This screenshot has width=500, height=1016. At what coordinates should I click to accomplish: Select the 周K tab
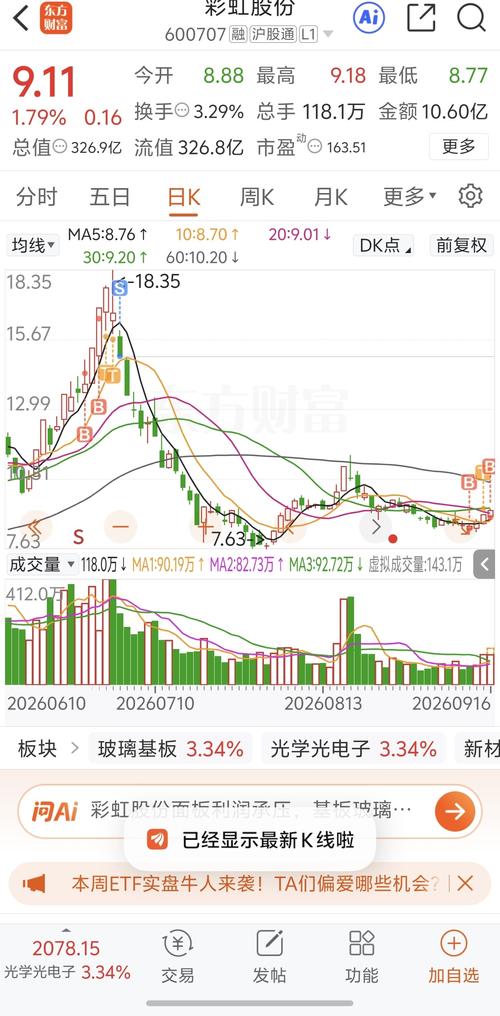pyautogui.click(x=257, y=196)
